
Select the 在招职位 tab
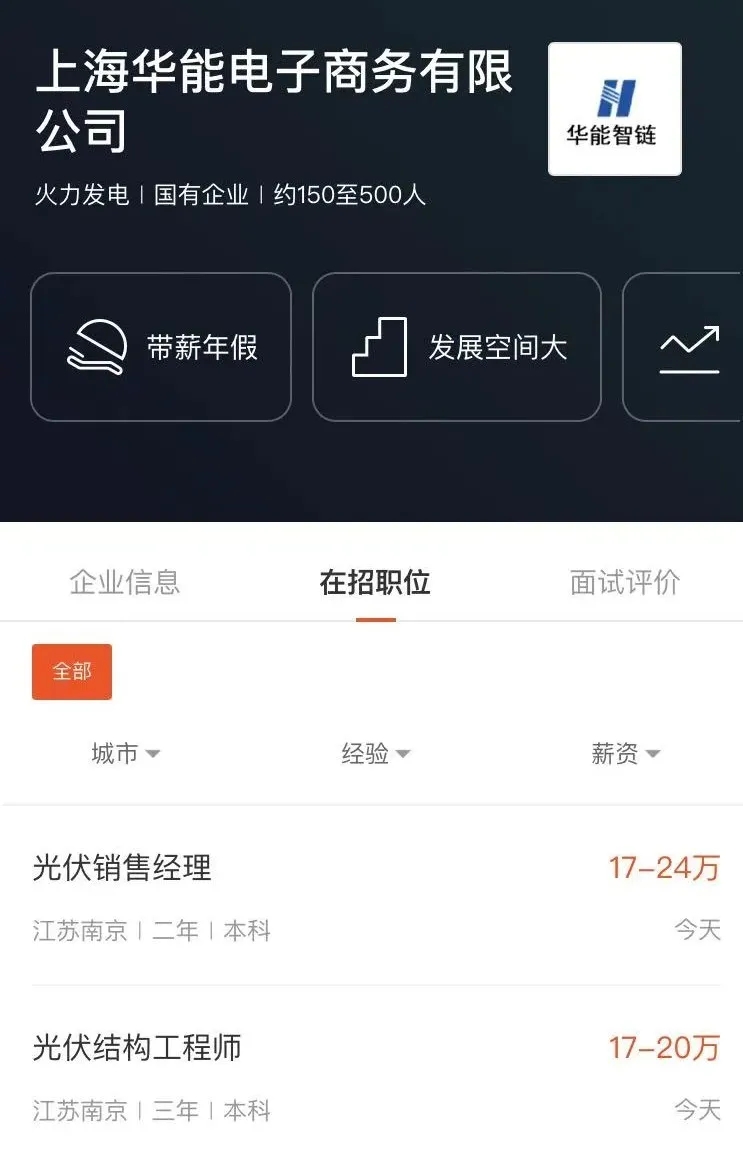pyautogui.click(x=373, y=583)
